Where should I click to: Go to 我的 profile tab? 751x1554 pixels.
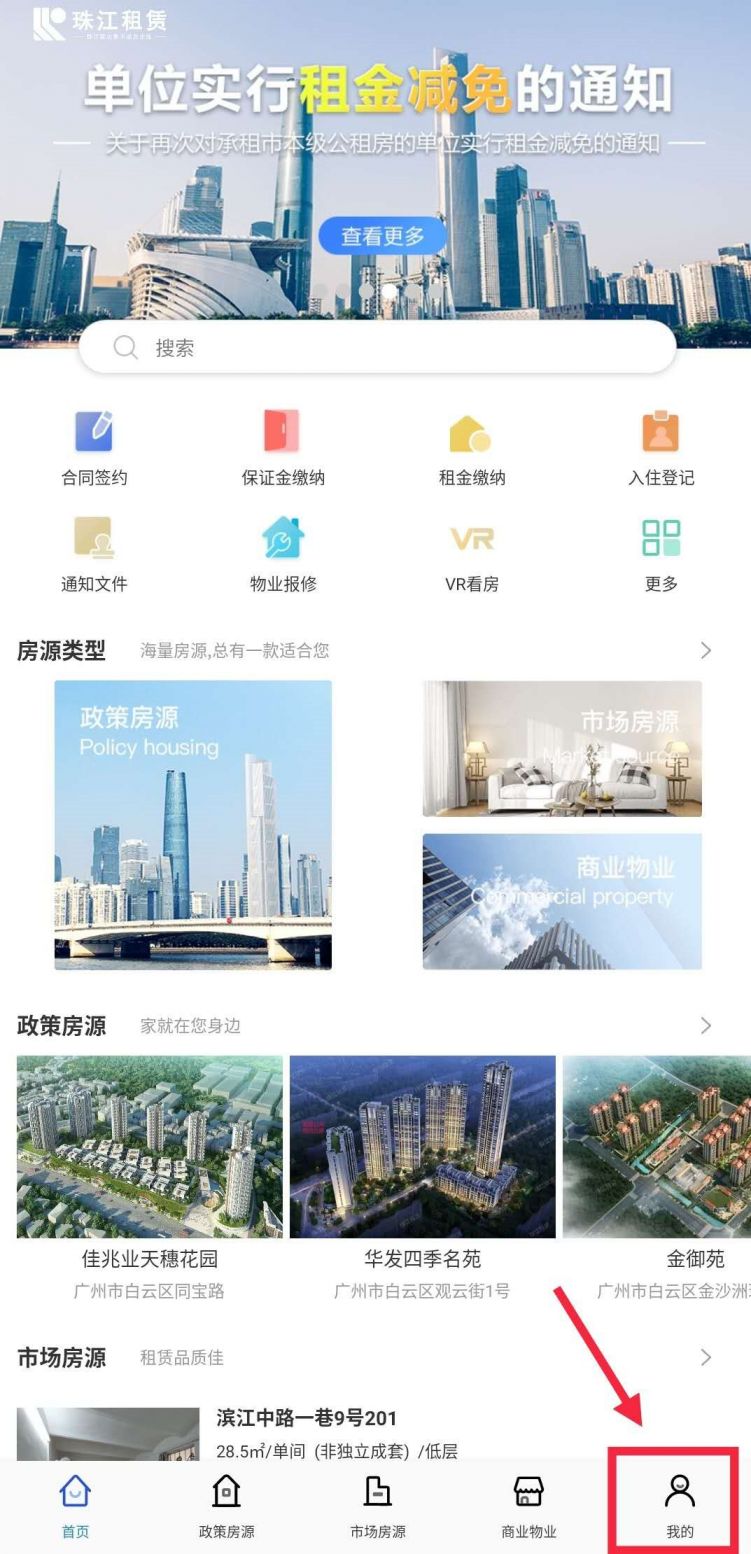tap(679, 1507)
